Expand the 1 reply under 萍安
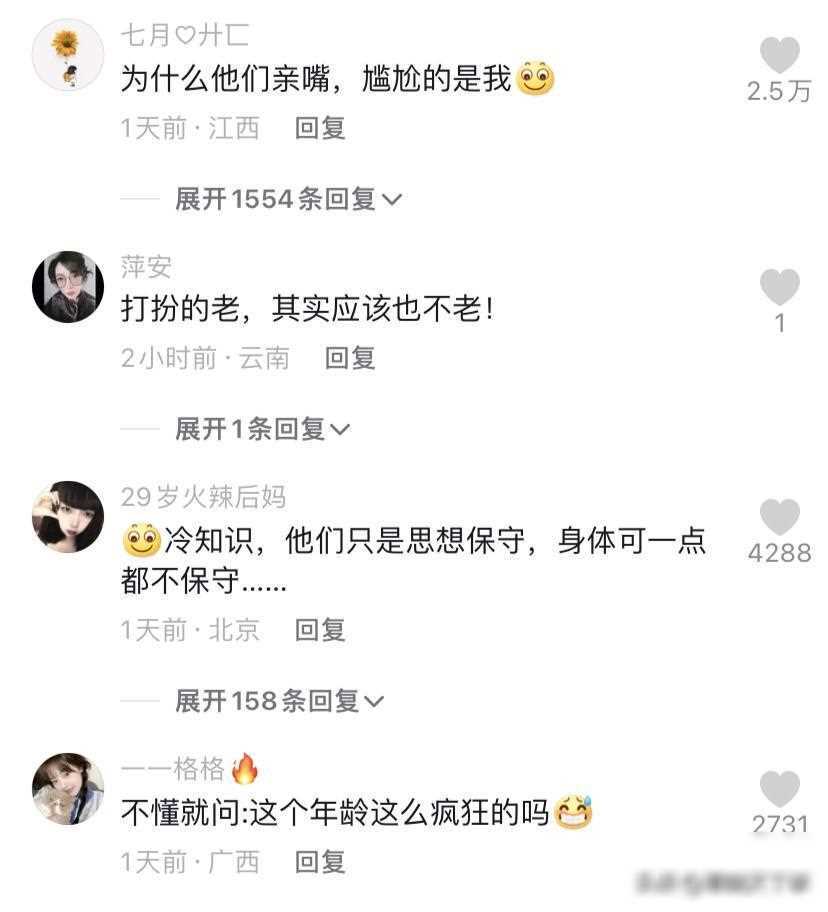828x912 pixels. click(262, 429)
